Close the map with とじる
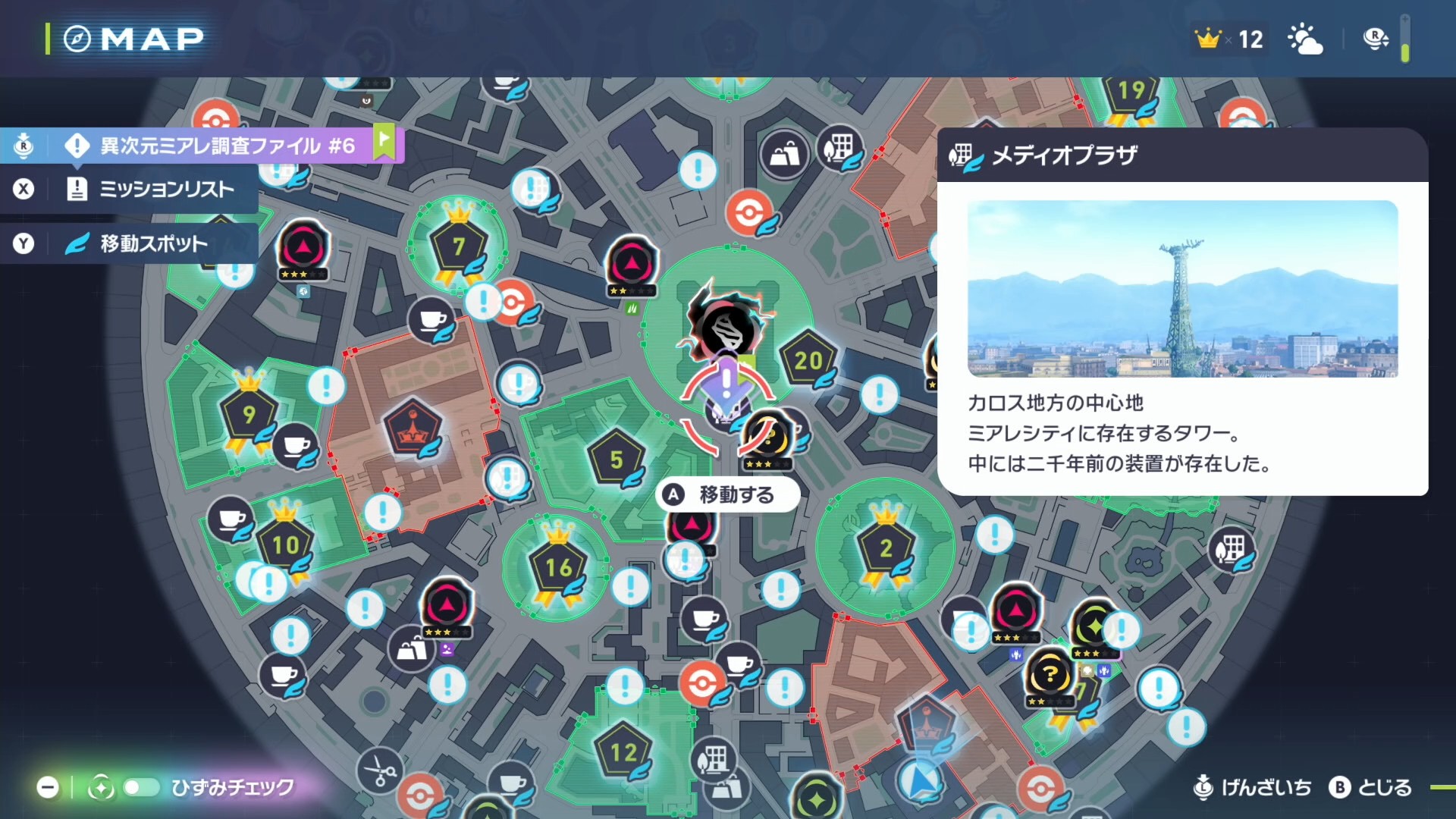Viewport: 1456px width, 819px height. tap(1371, 787)
